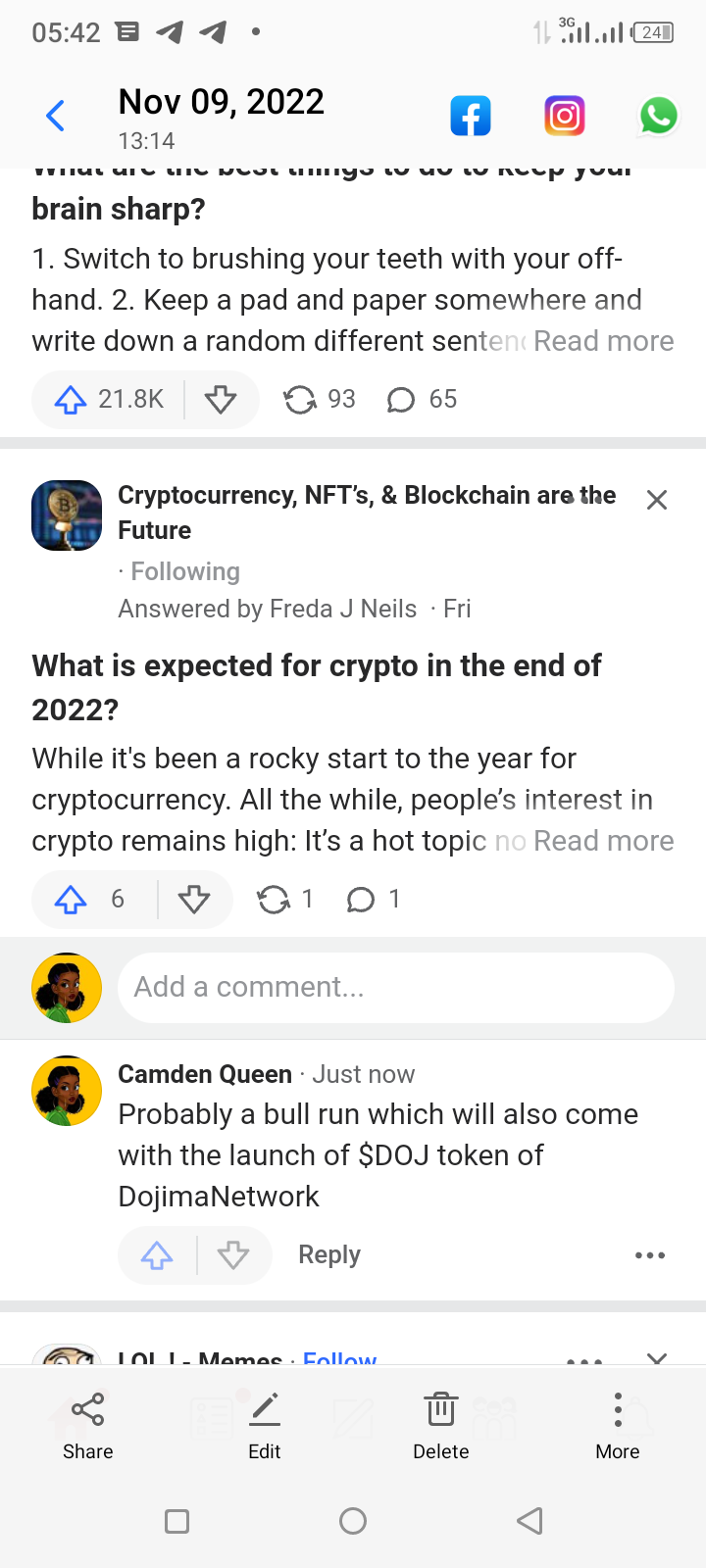Delete this screenshot

[x=441, y=1425]
